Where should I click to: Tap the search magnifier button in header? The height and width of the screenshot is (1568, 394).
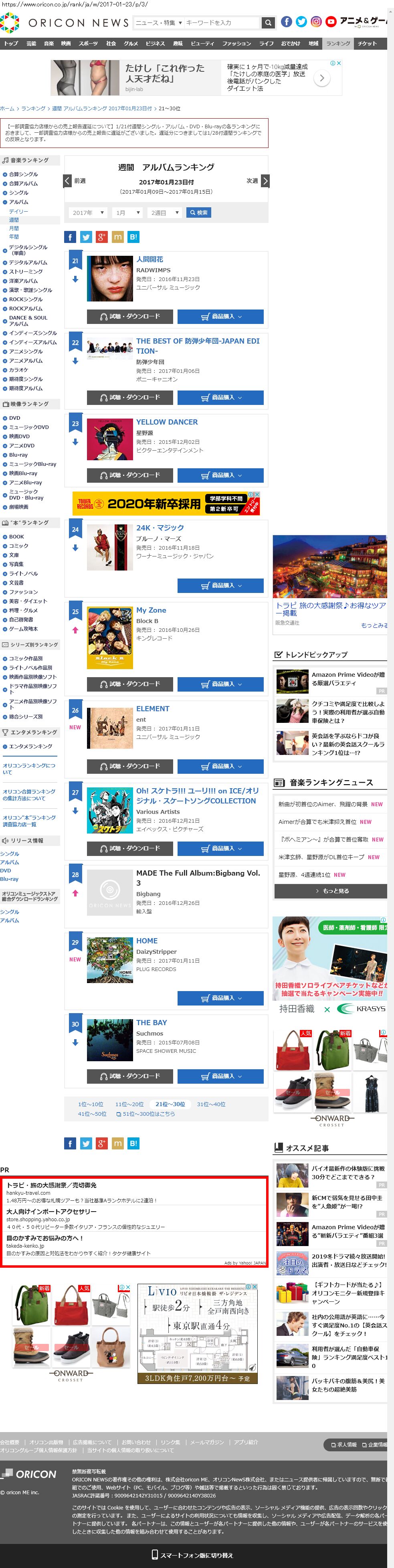[x=268, y=22]
